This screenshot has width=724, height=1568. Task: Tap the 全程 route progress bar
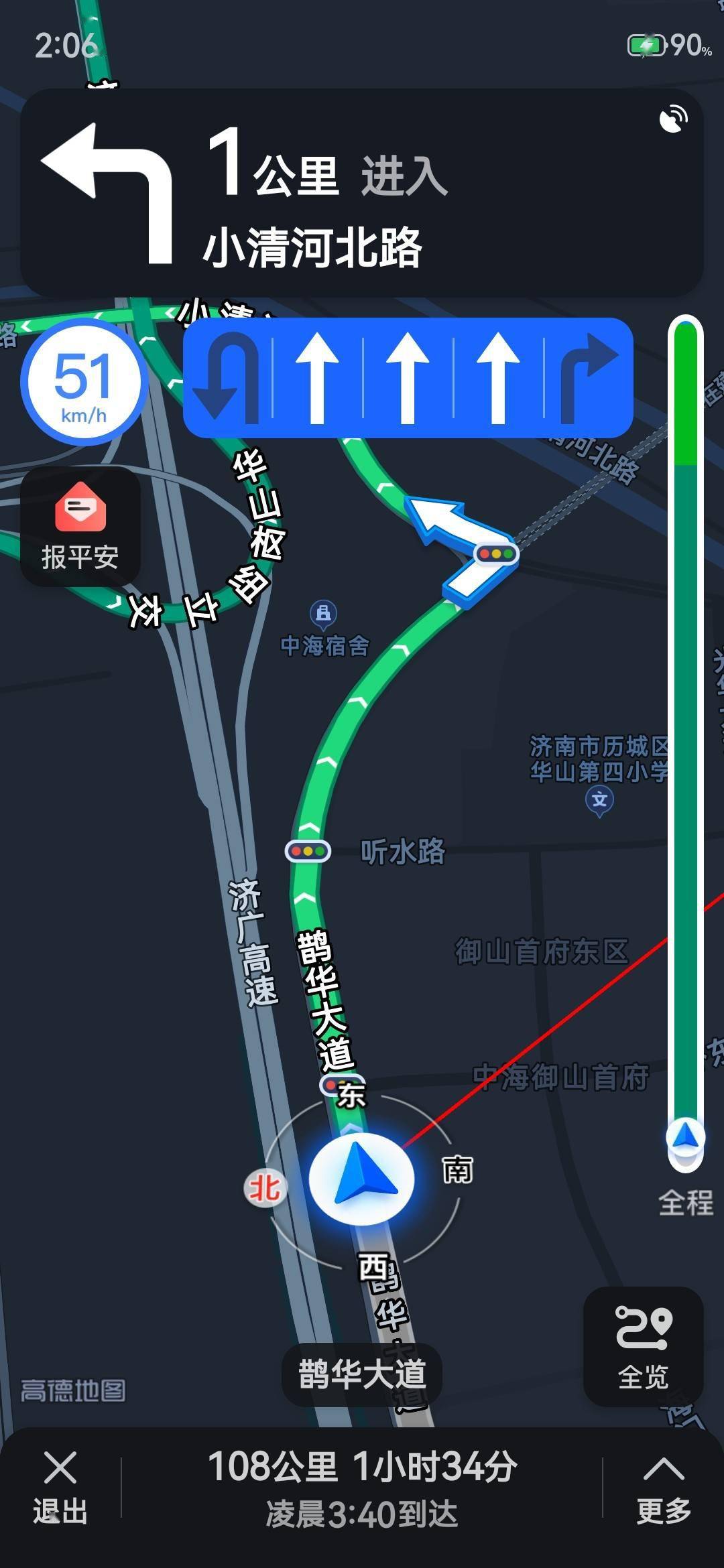click(x=685, y=737)
